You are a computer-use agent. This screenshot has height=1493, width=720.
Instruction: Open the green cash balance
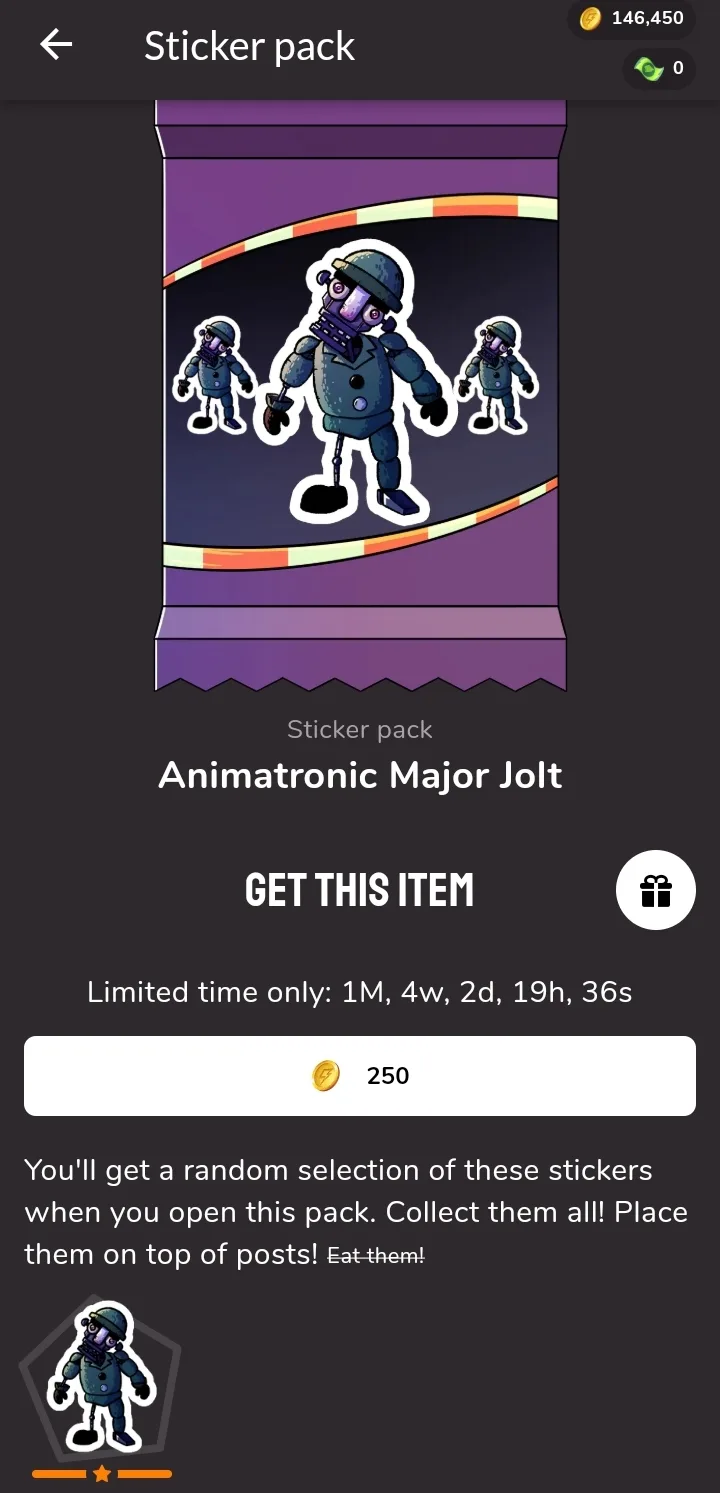(660, 68)
